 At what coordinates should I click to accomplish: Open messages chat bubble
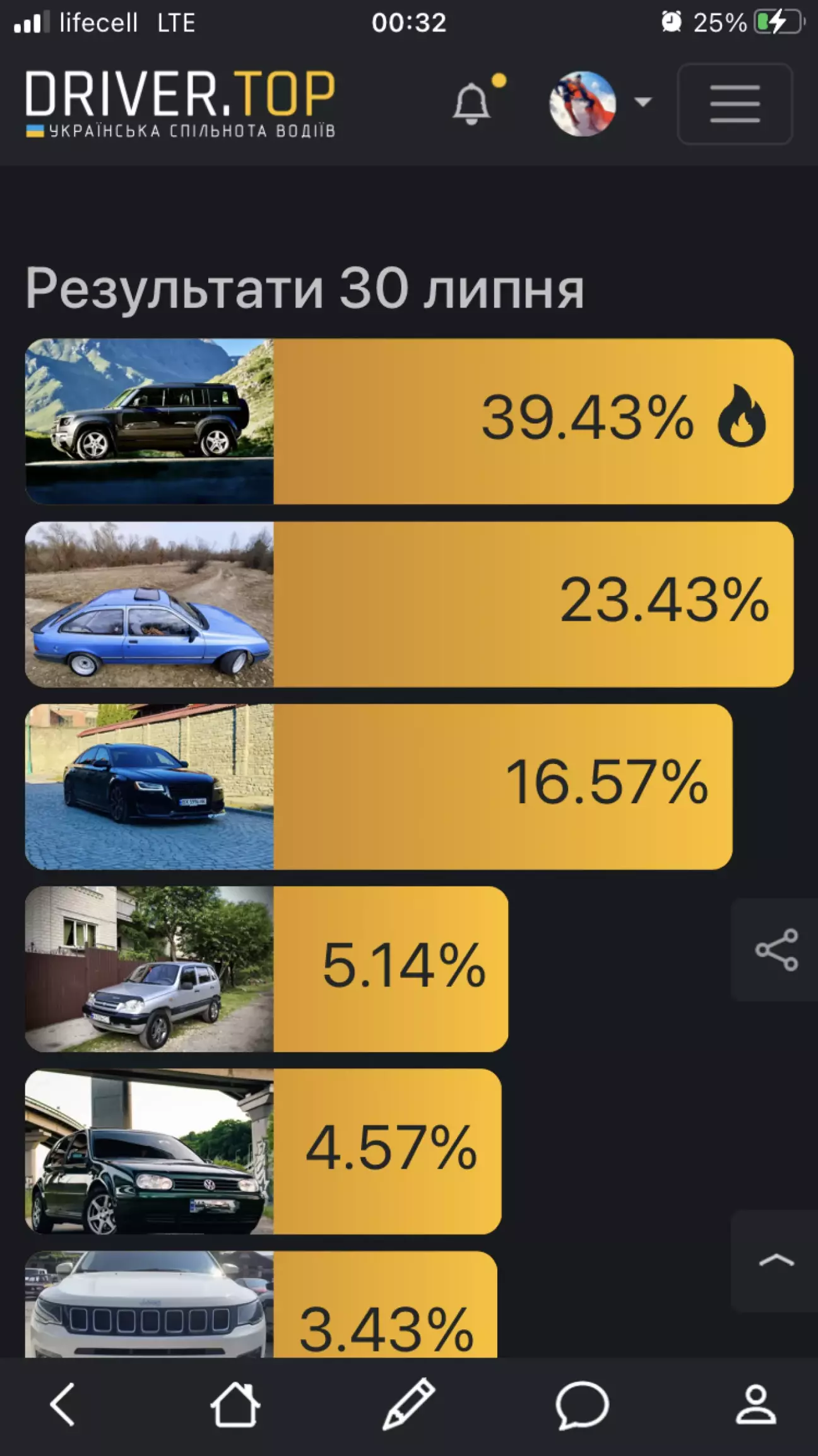pos(582,1405)
